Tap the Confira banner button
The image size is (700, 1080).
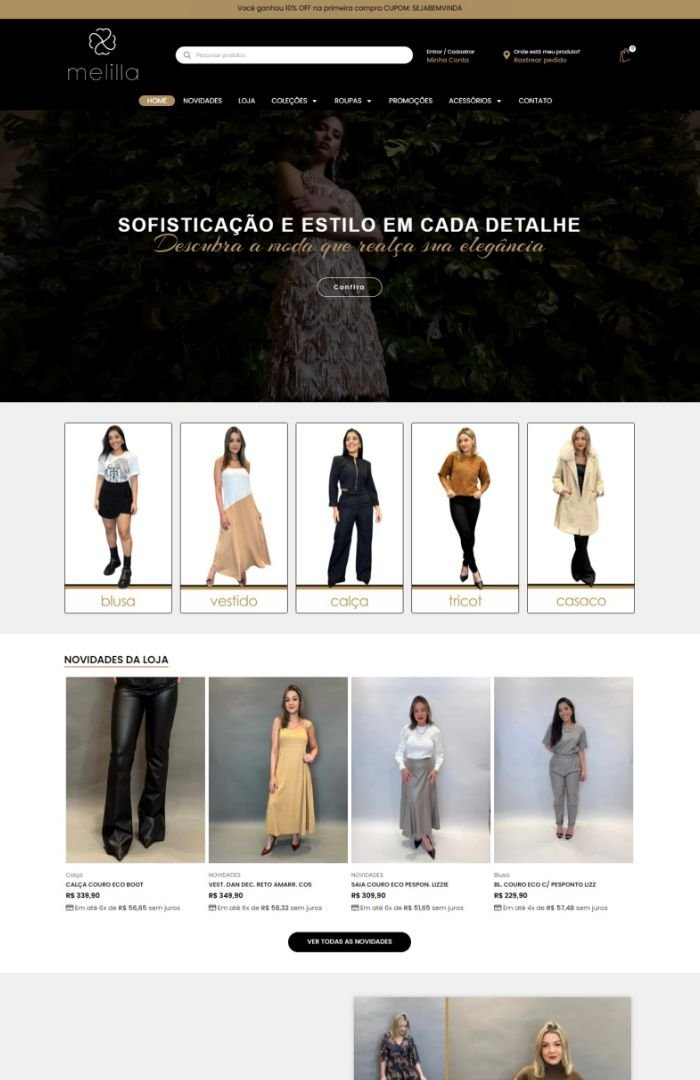(x=349, y=287)
